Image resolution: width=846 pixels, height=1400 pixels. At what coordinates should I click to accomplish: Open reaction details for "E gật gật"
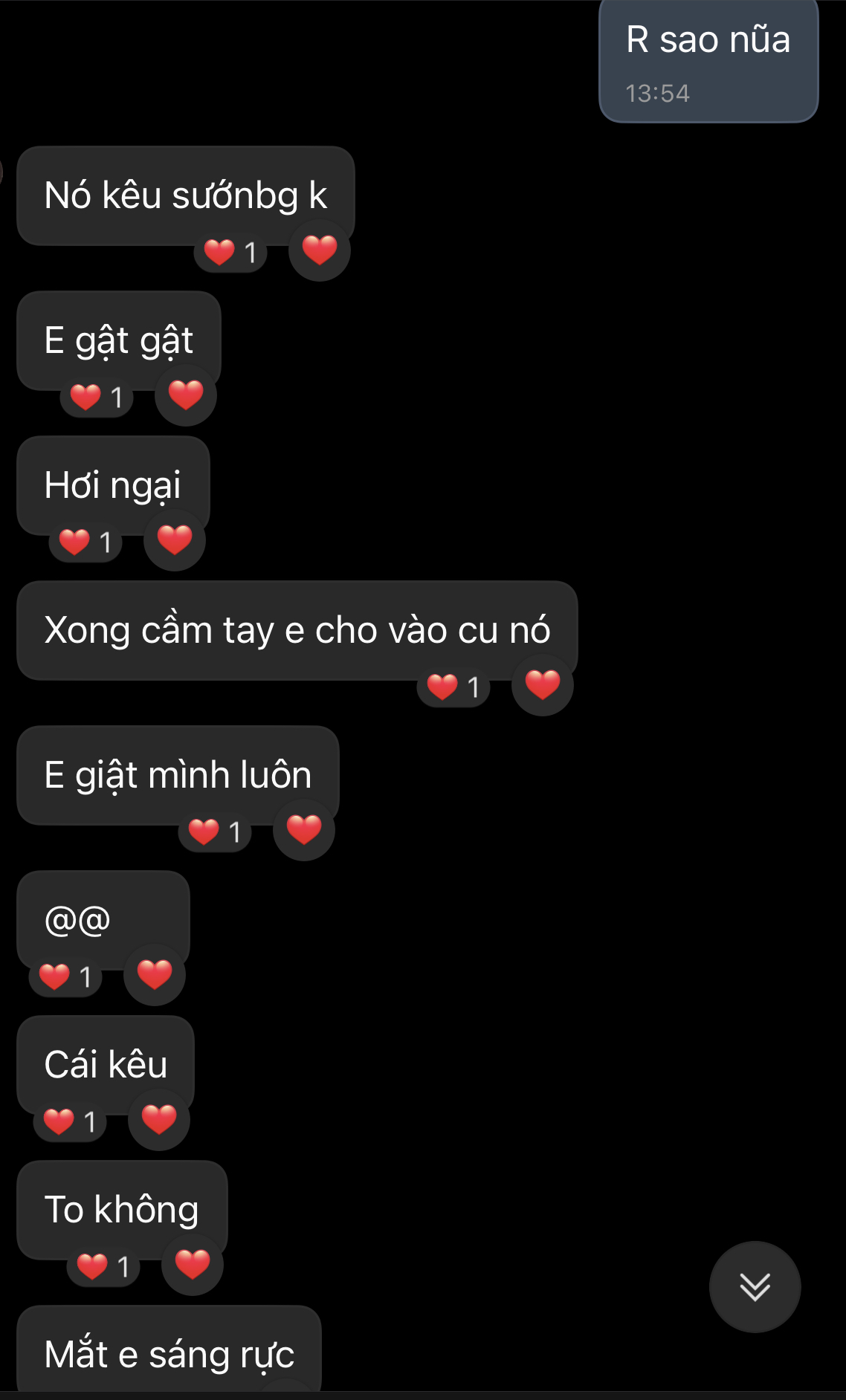tap(97, 398)
